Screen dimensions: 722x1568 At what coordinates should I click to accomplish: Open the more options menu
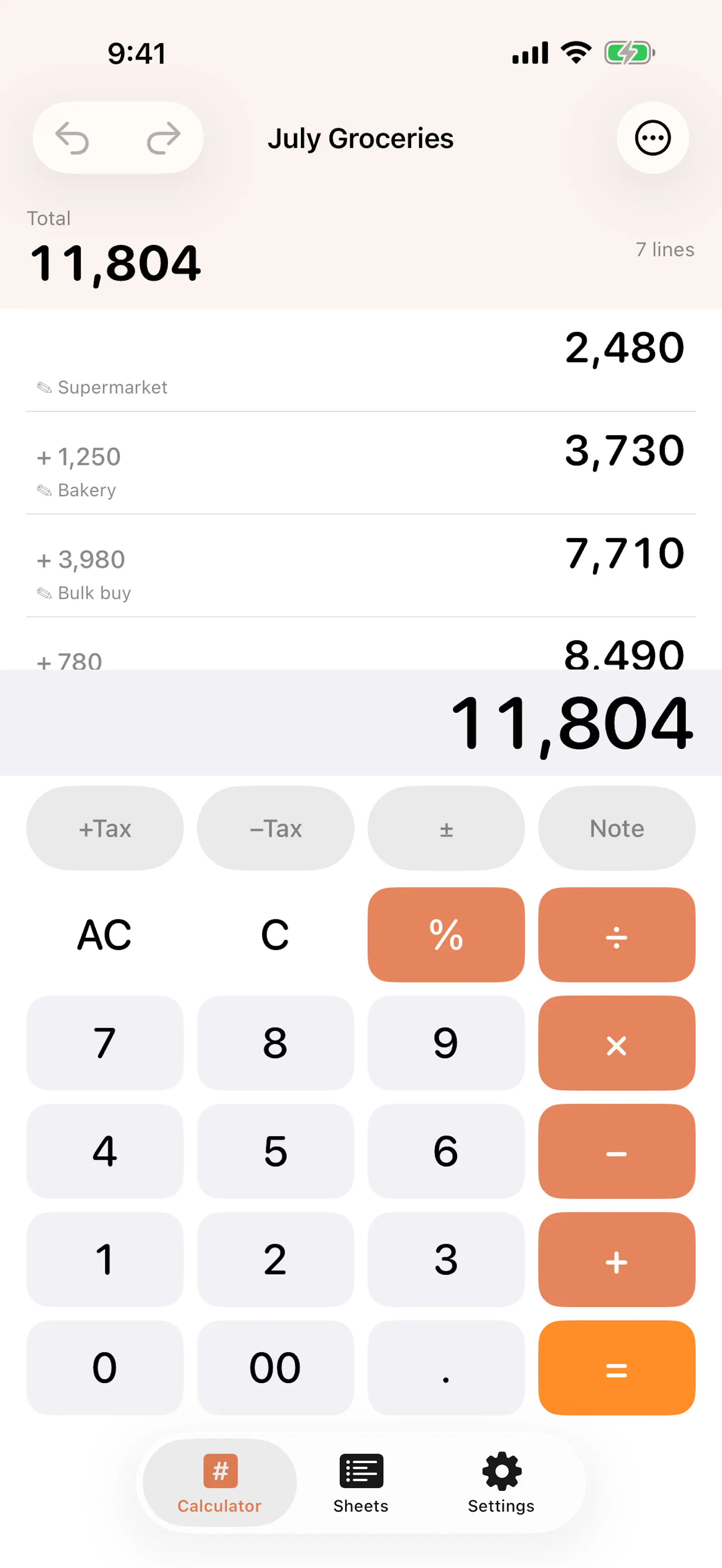(x=653, y=138)
